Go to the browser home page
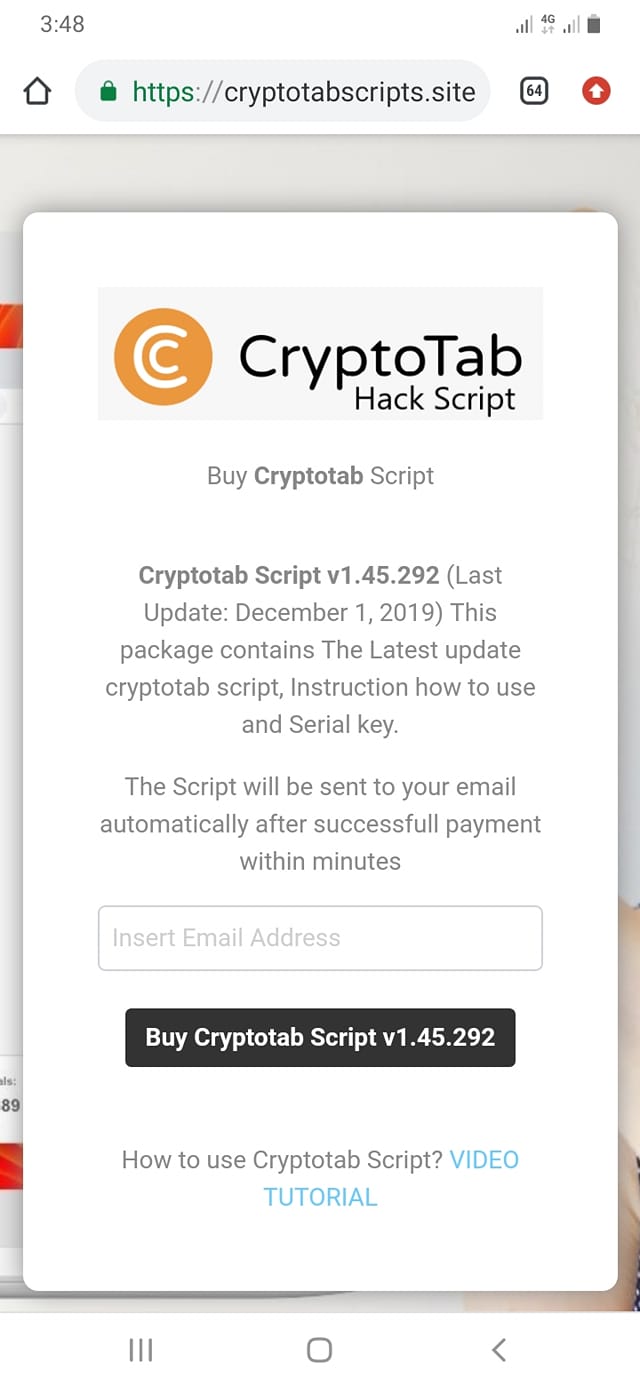Screen dimensions: 640x1386 [37, 92]
